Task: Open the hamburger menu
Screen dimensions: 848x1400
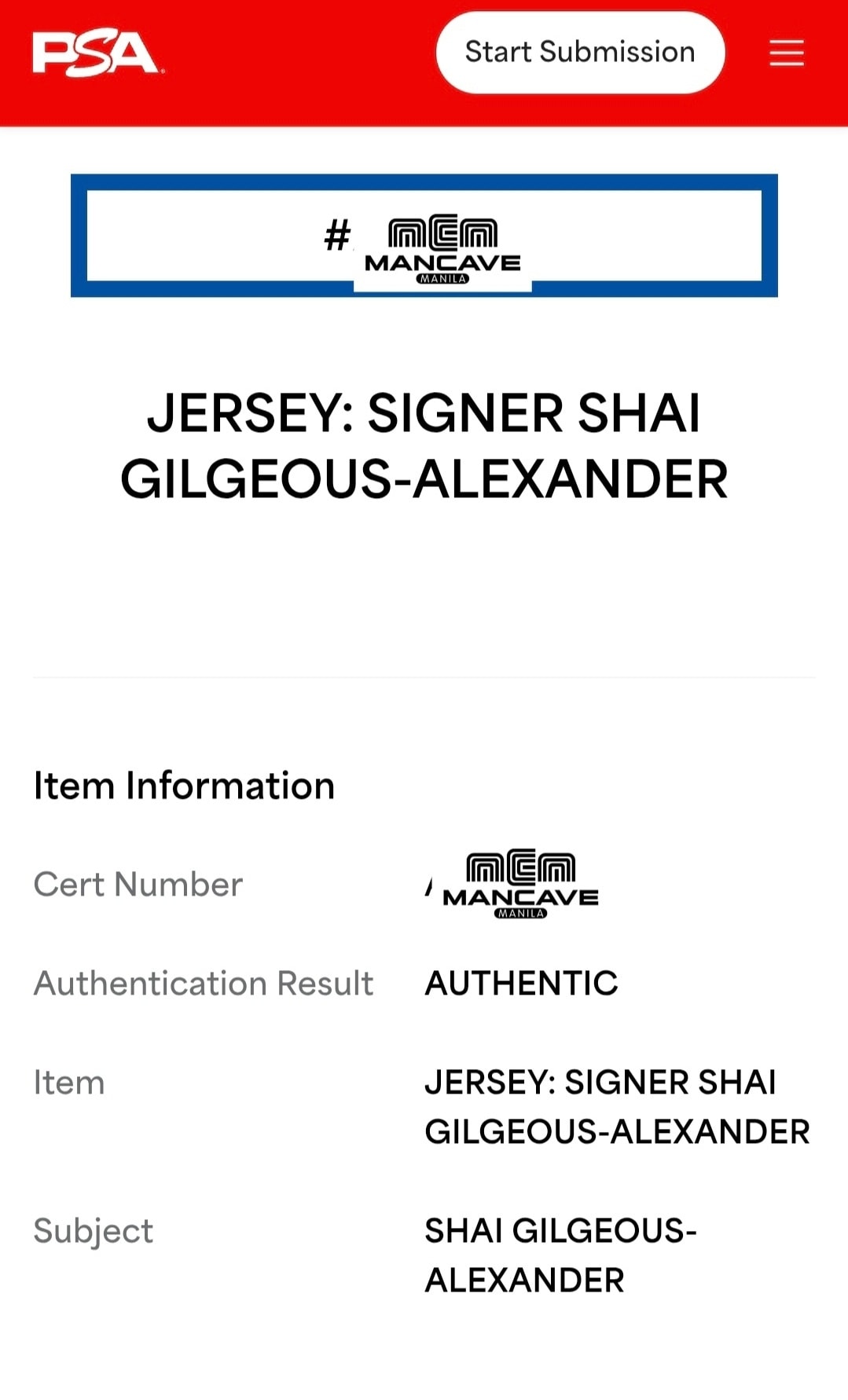Action: (786, 53)
